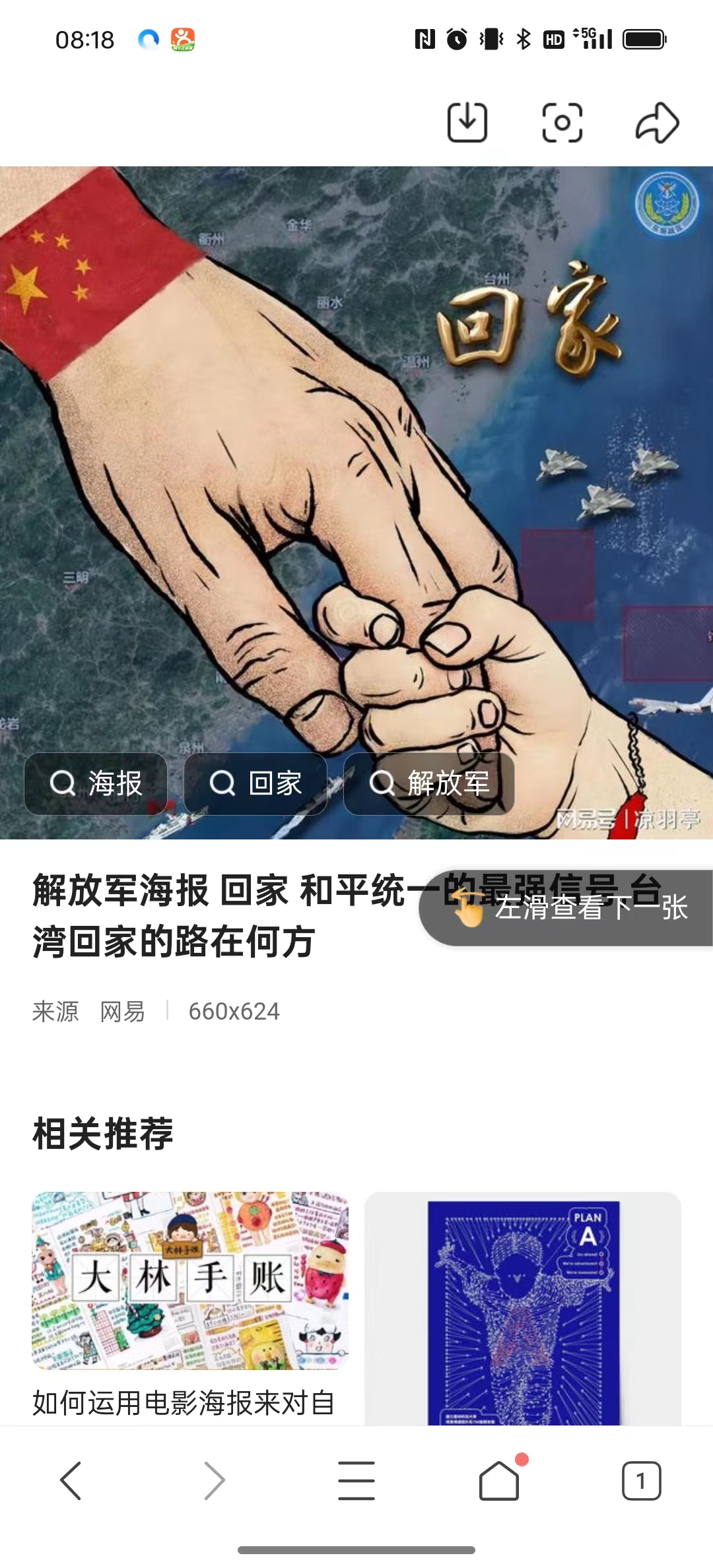This screenshot has height=1568, width=713.
Task: Go to browser home page
Action: tap(499, 1480)
